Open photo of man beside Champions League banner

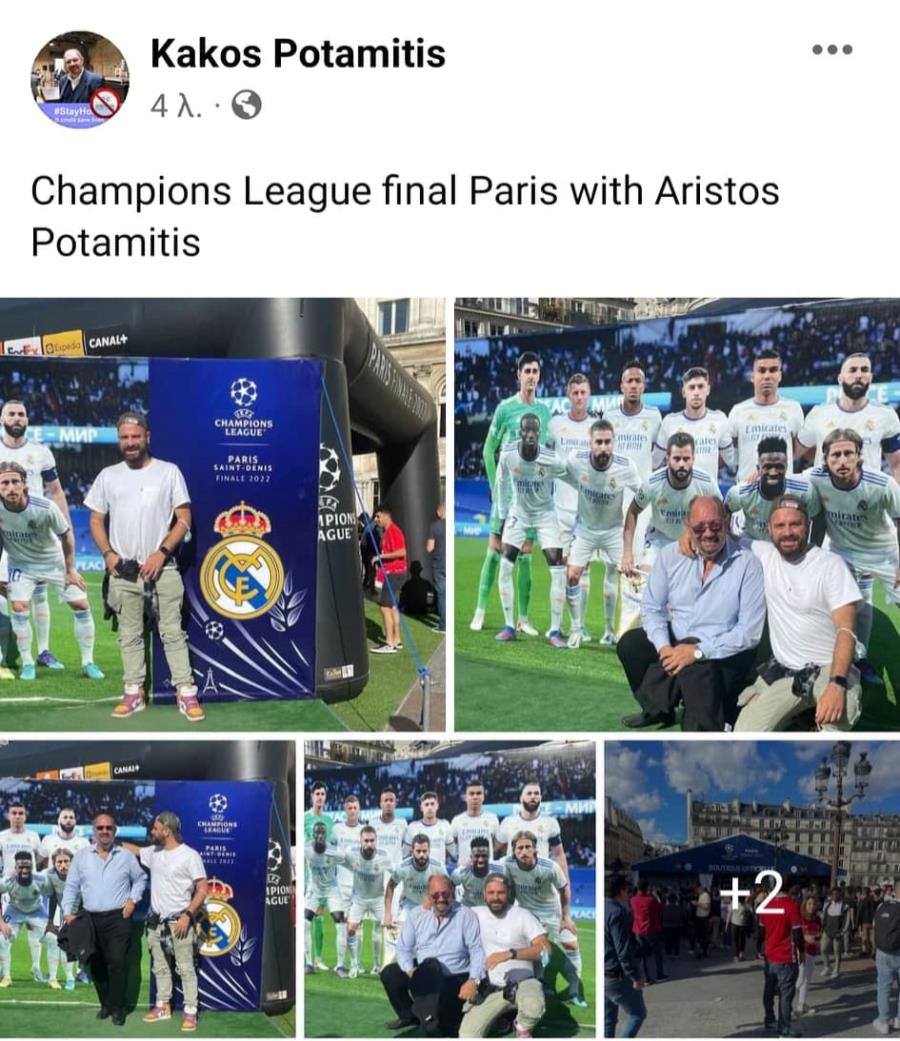coord(222,514)
